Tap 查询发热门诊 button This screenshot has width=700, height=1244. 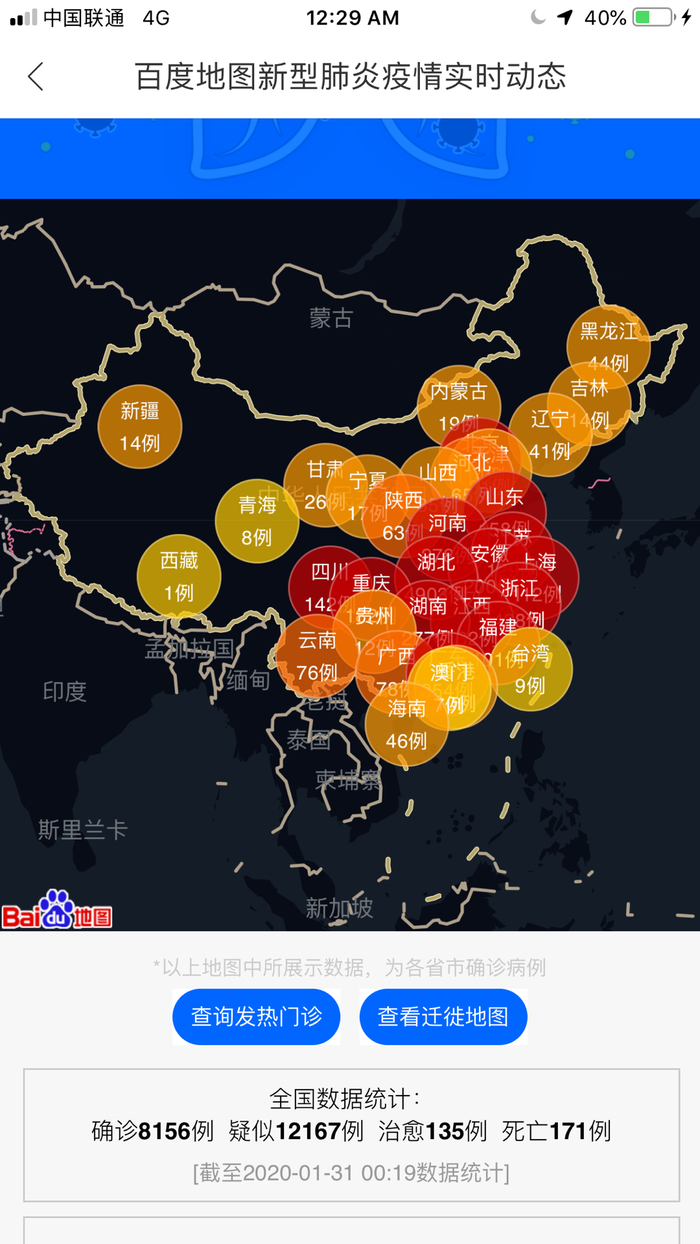point(256,1017)
